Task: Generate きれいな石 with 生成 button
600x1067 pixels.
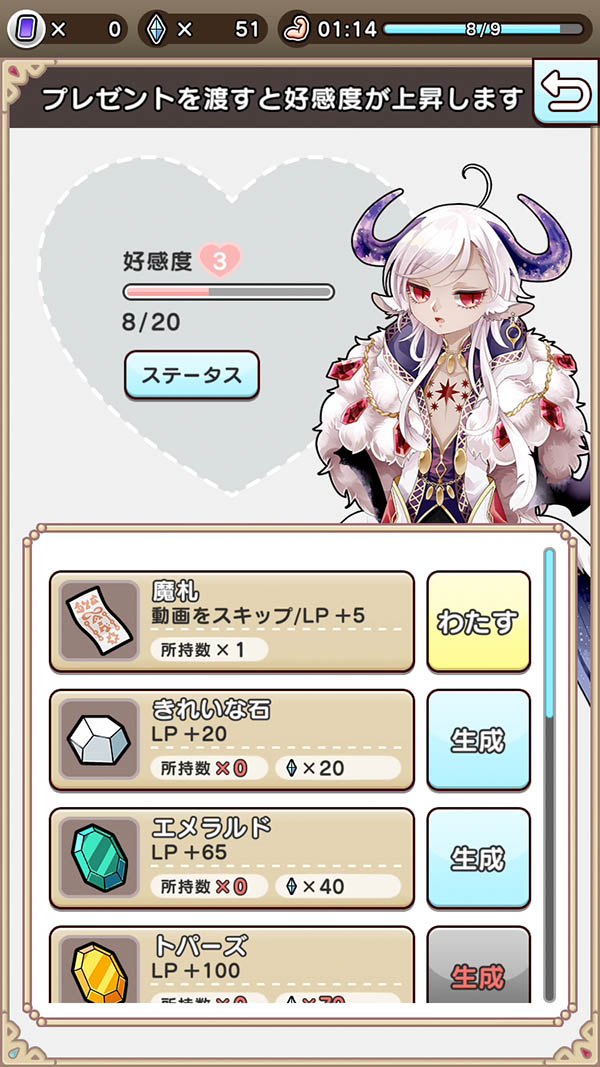Action: (478, 740)
